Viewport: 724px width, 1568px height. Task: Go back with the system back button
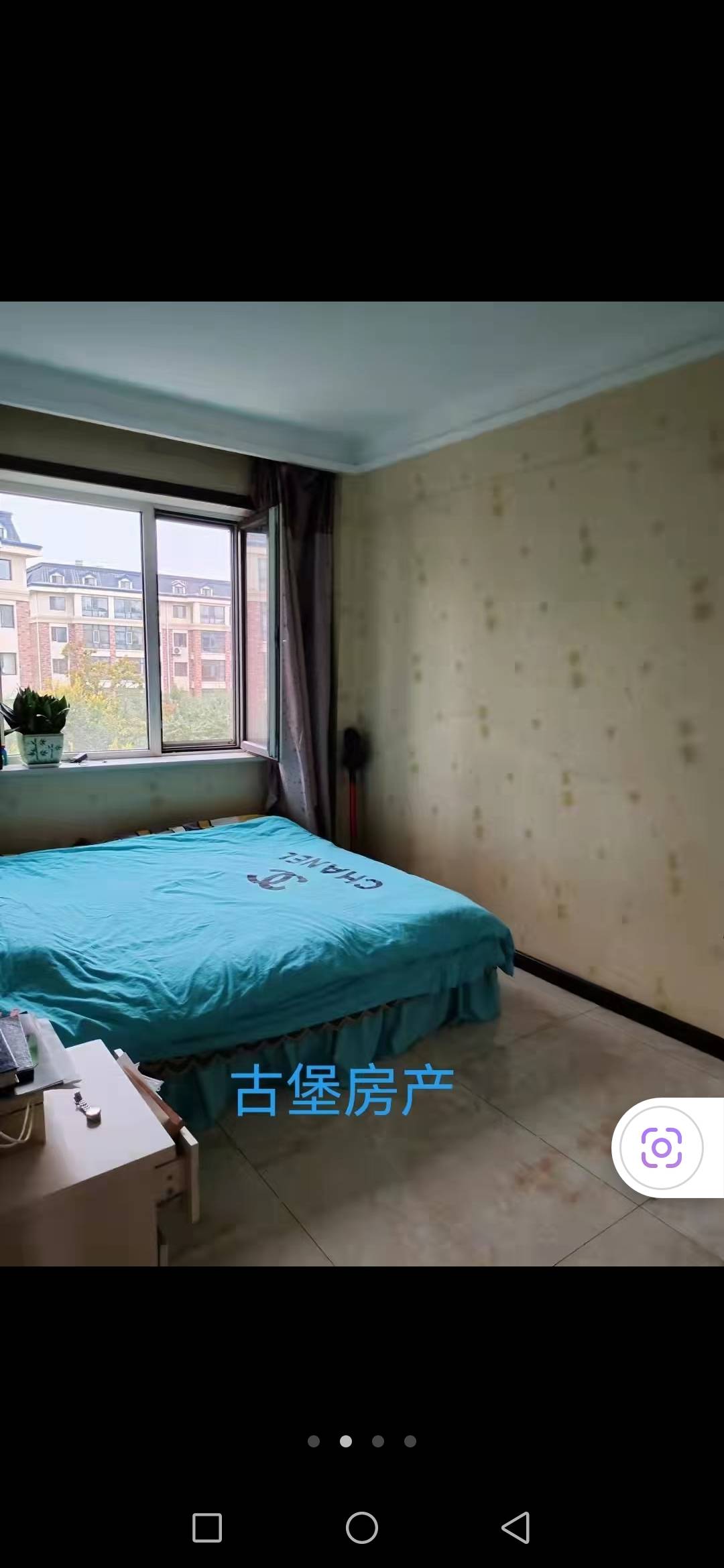point(516,1528)
